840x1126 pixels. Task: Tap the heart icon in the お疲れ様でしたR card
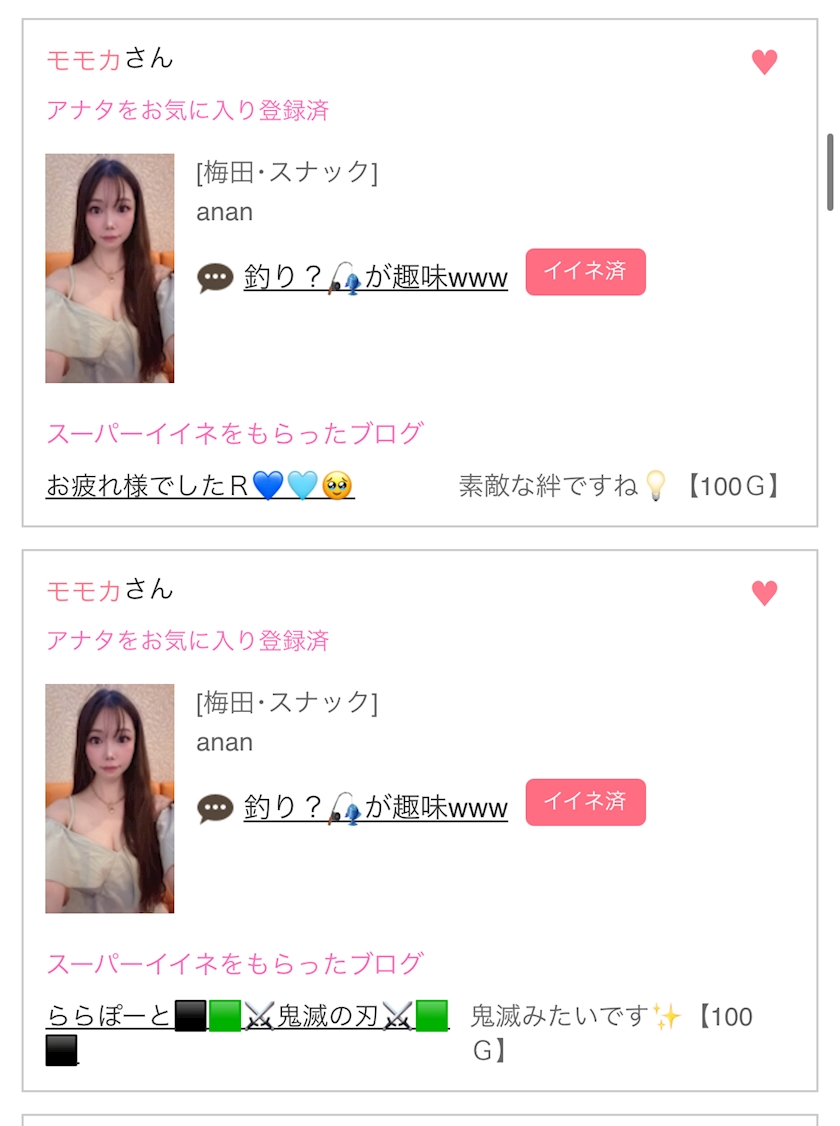coord(764,63)
